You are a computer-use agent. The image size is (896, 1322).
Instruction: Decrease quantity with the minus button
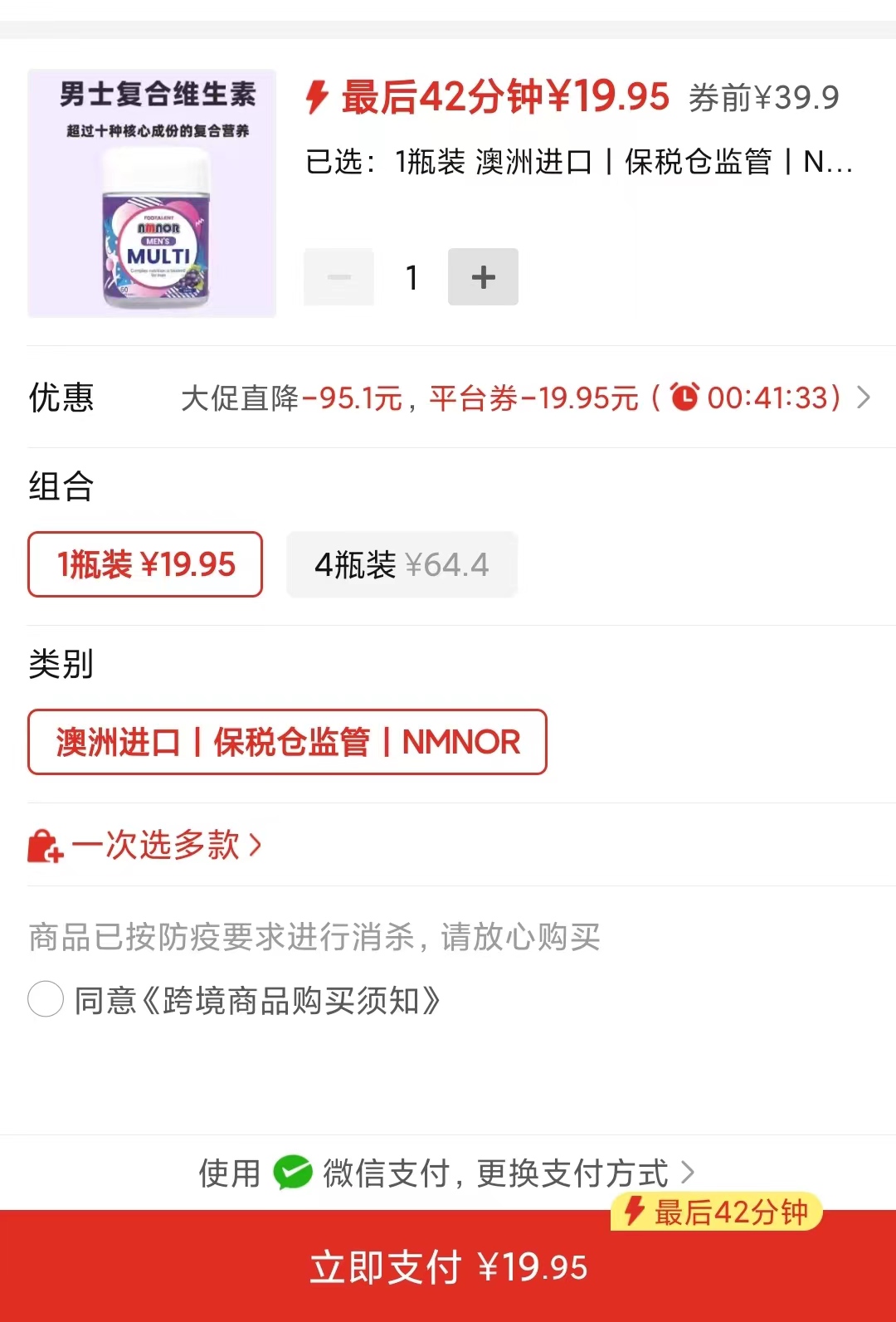pos(338,277)
